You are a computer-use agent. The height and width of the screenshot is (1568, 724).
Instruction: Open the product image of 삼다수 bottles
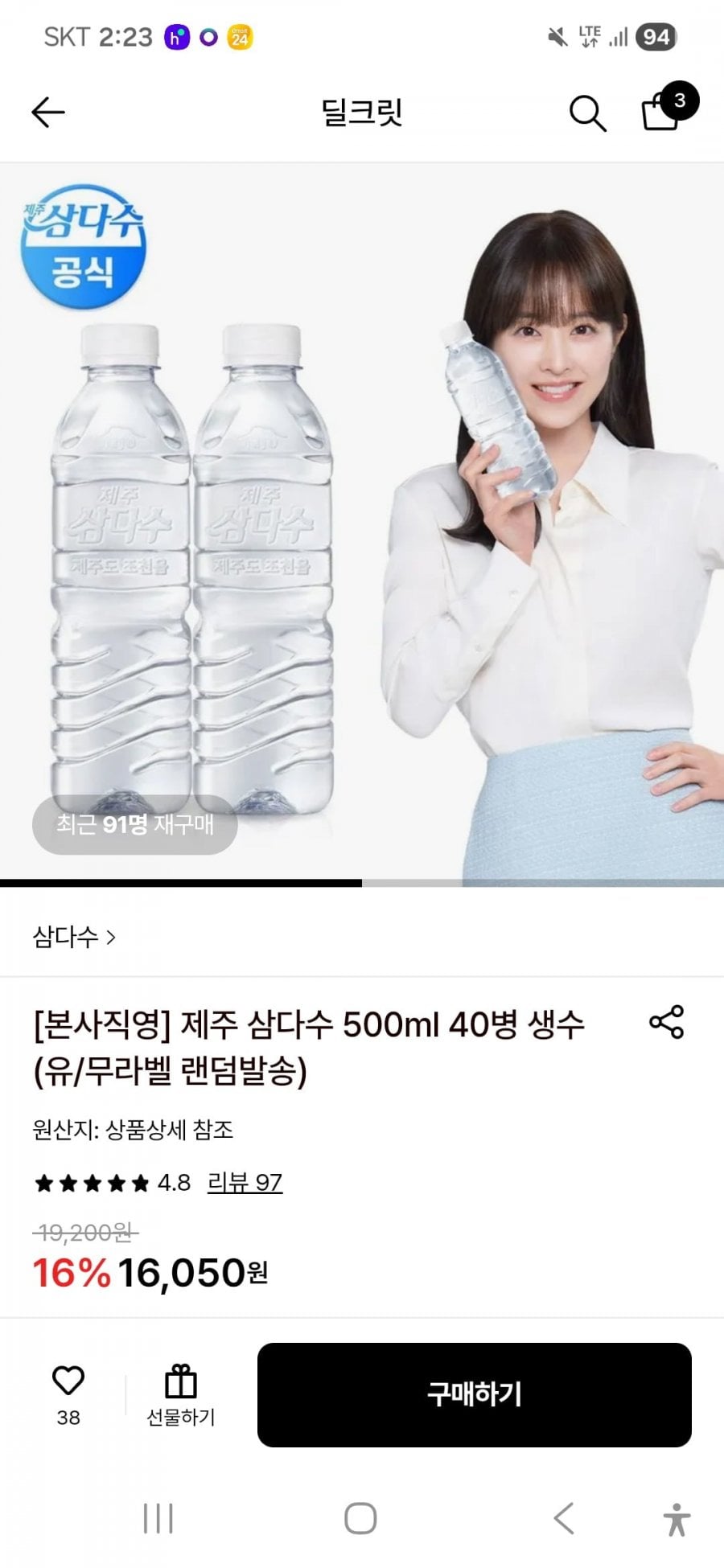coord(362,524)
